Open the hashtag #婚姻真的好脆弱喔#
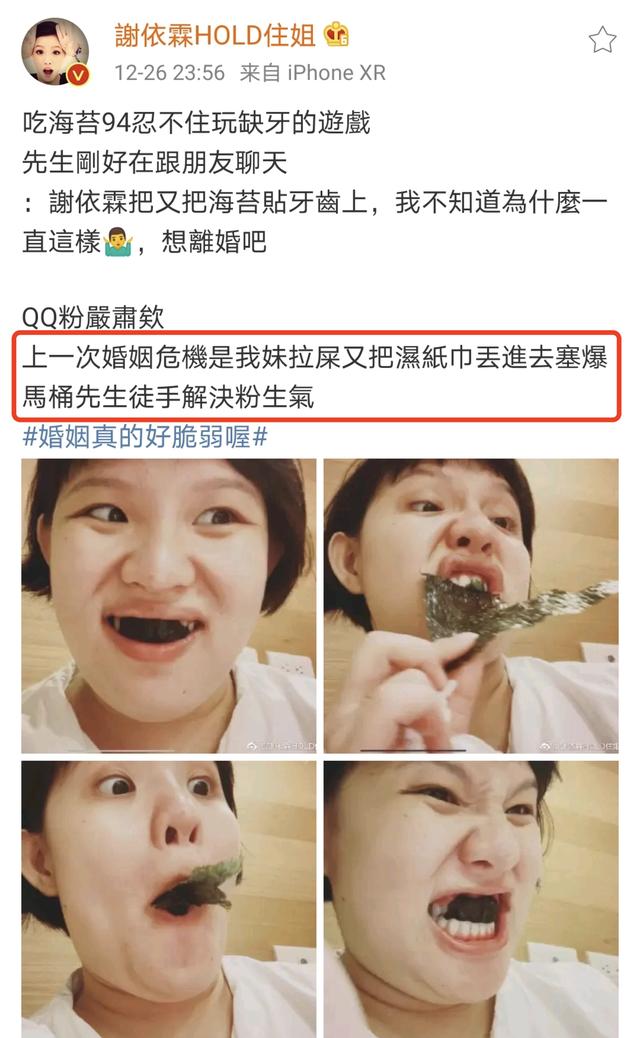Screen dimensions: 640x1038 [x=145, y=437]
